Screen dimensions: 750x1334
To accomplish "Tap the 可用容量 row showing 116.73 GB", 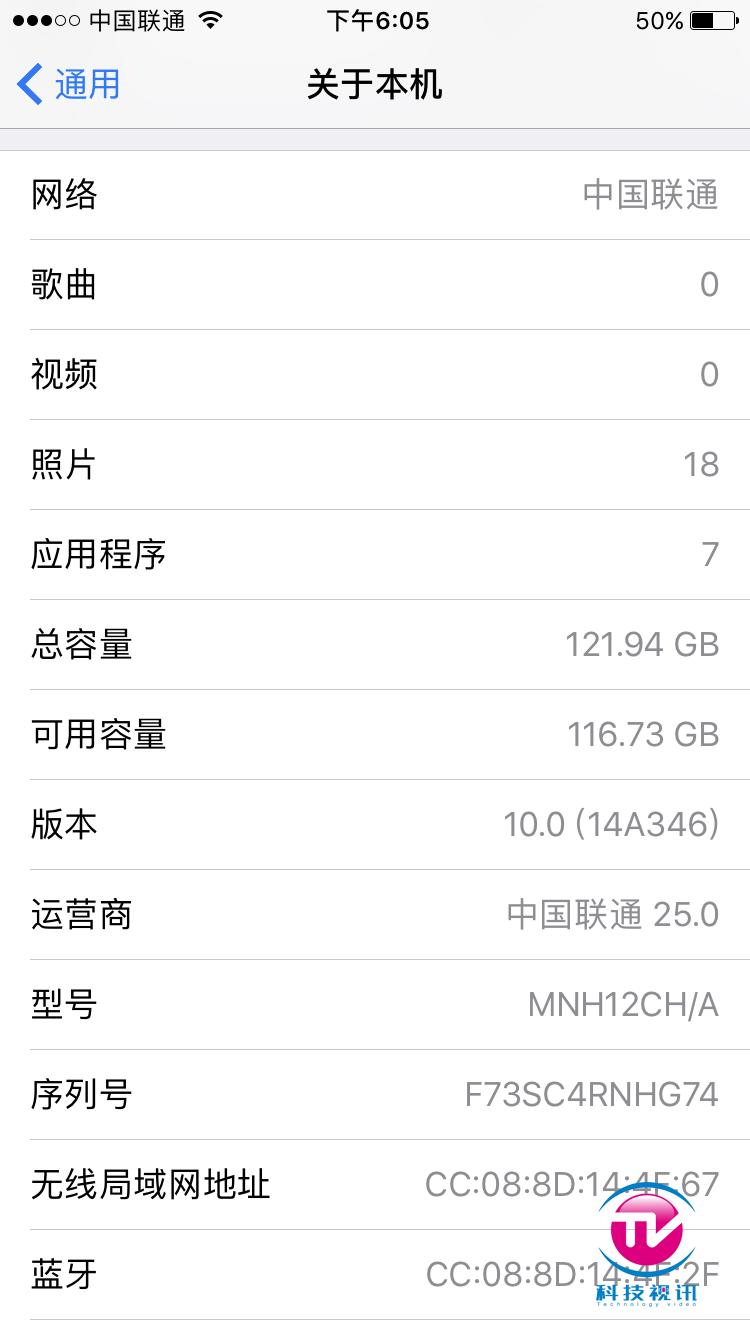I will point(375,735).
